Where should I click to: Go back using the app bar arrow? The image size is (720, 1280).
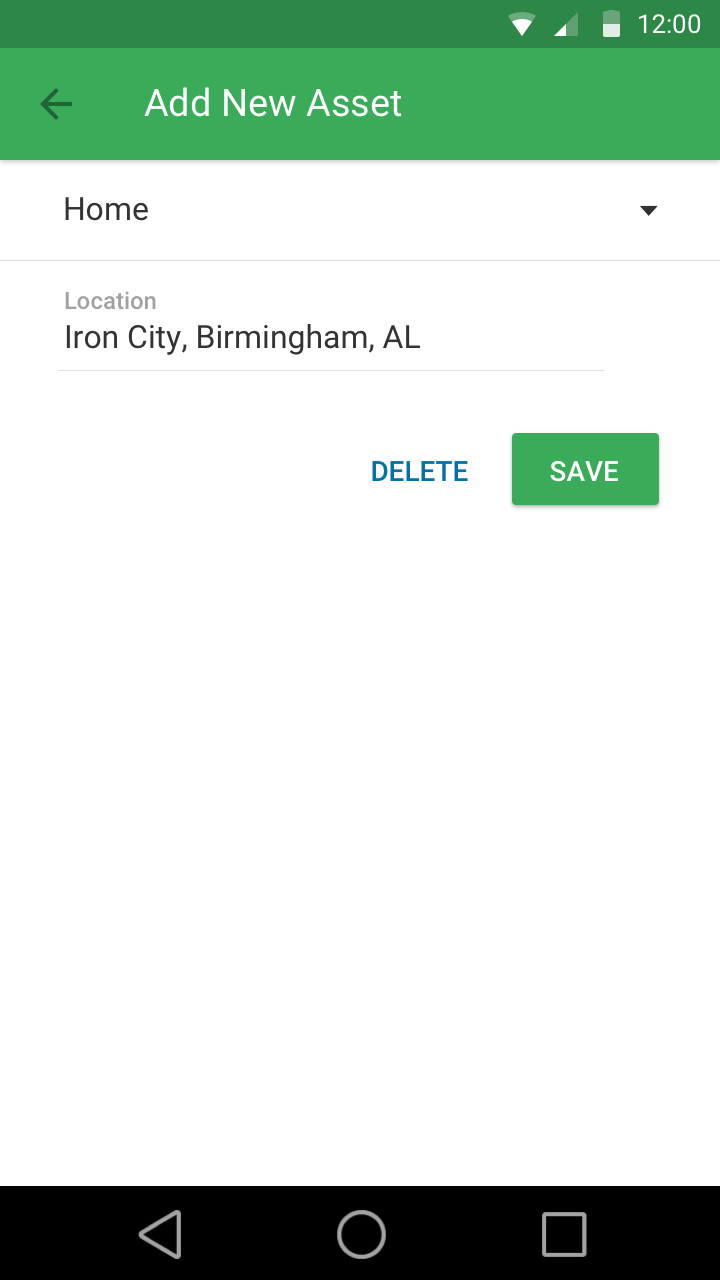[56, 104]
